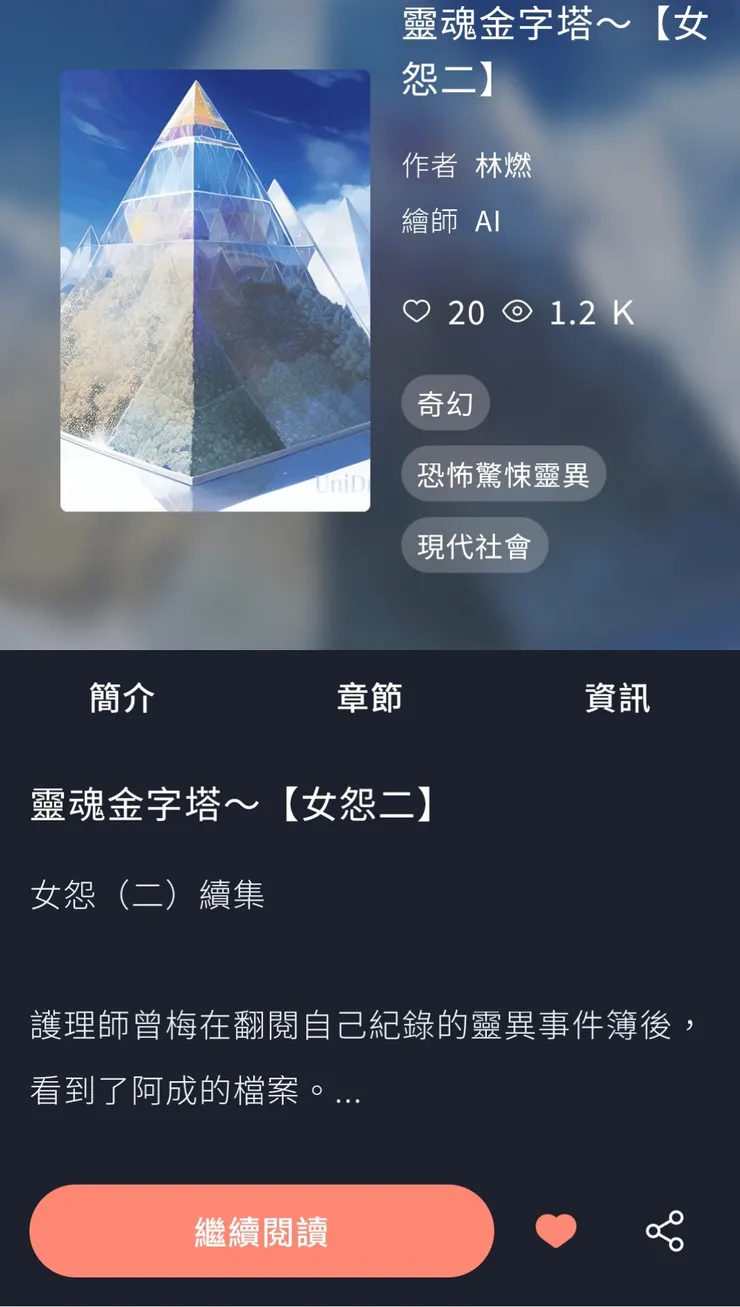Switch to the 章節 tab
This screenshot has width=740, height=1307.
click(370, 699)
